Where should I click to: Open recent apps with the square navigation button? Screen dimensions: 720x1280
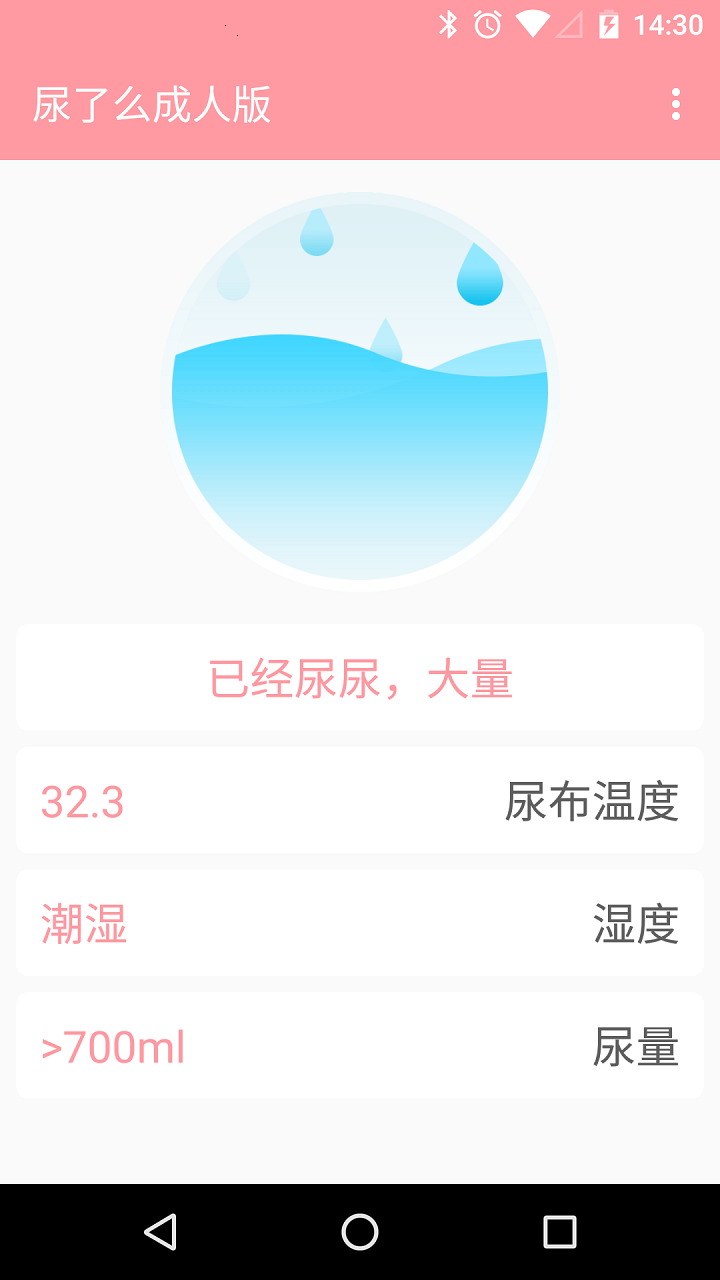[560, 1232]
